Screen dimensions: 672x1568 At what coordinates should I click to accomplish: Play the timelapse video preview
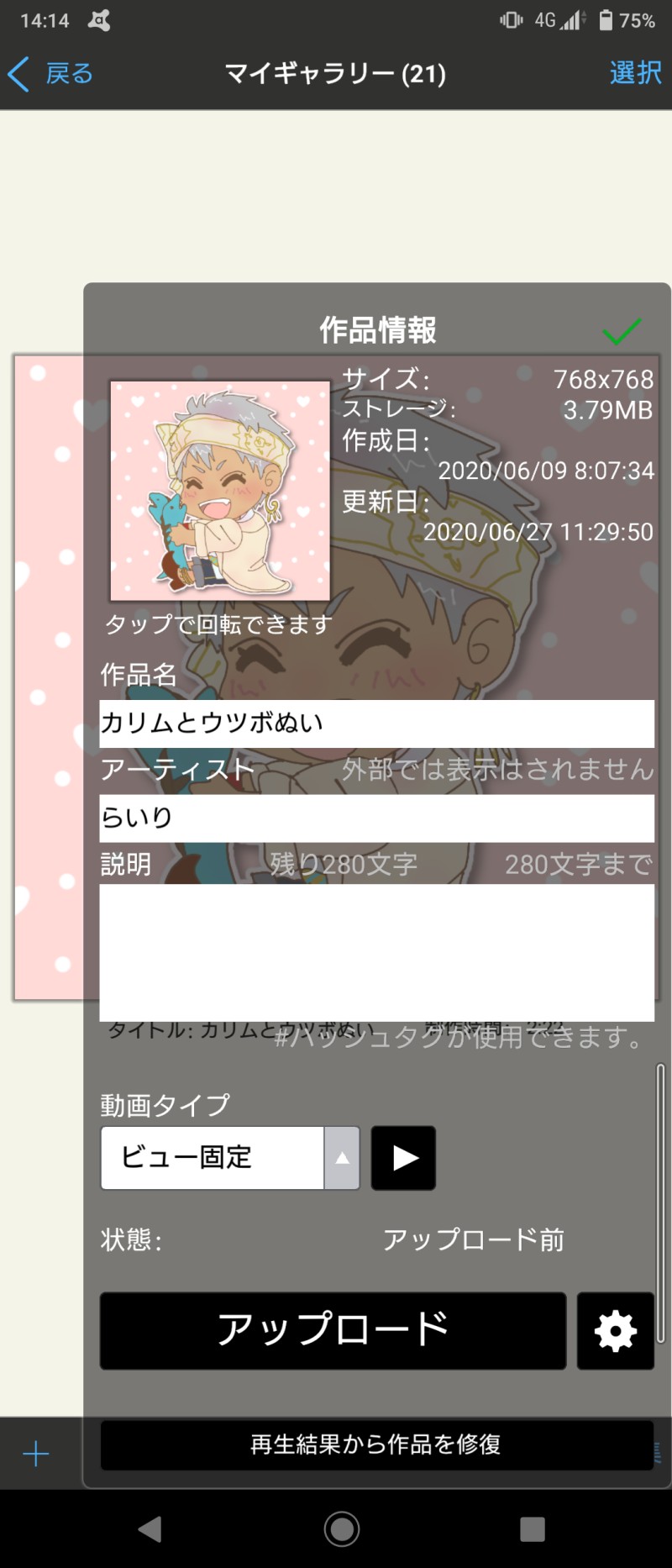tap(403, 1158)
